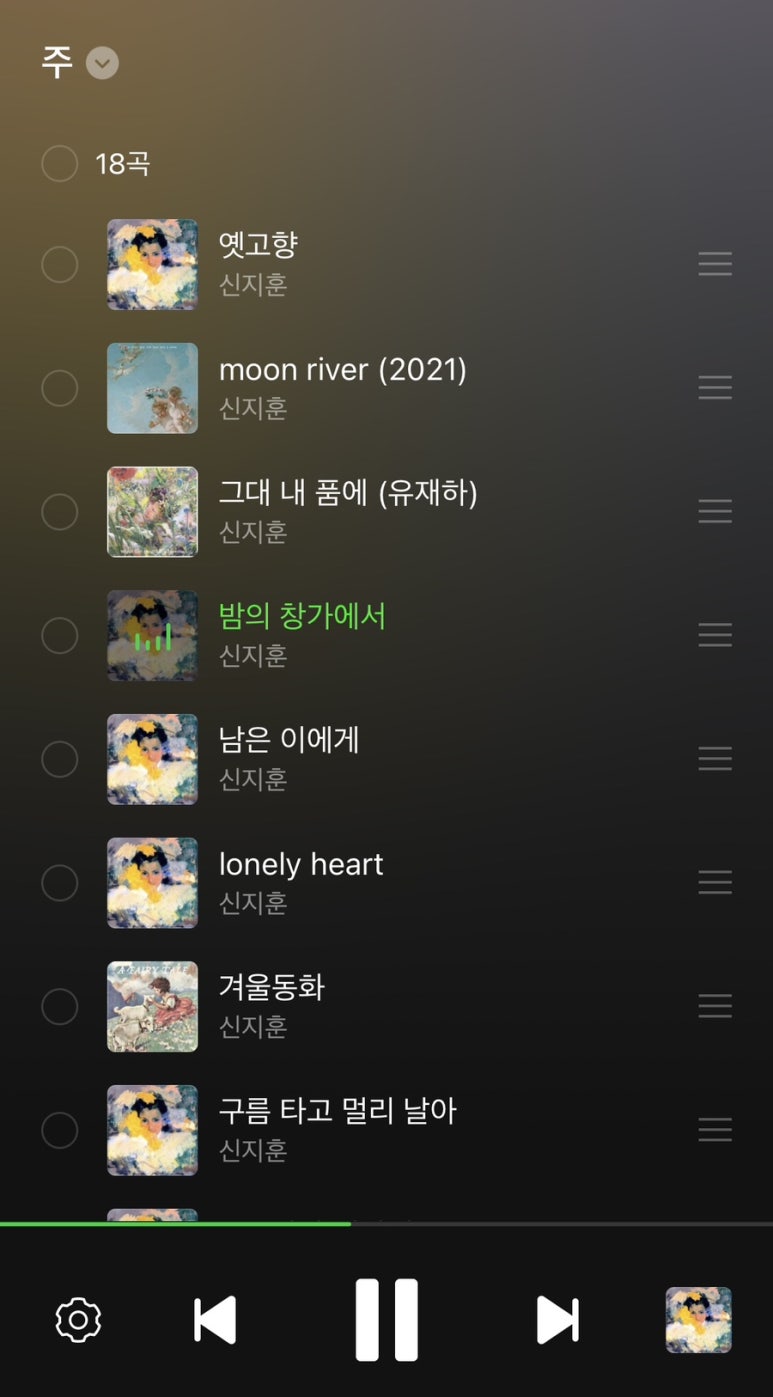Pause the current song

point(387,1320)
